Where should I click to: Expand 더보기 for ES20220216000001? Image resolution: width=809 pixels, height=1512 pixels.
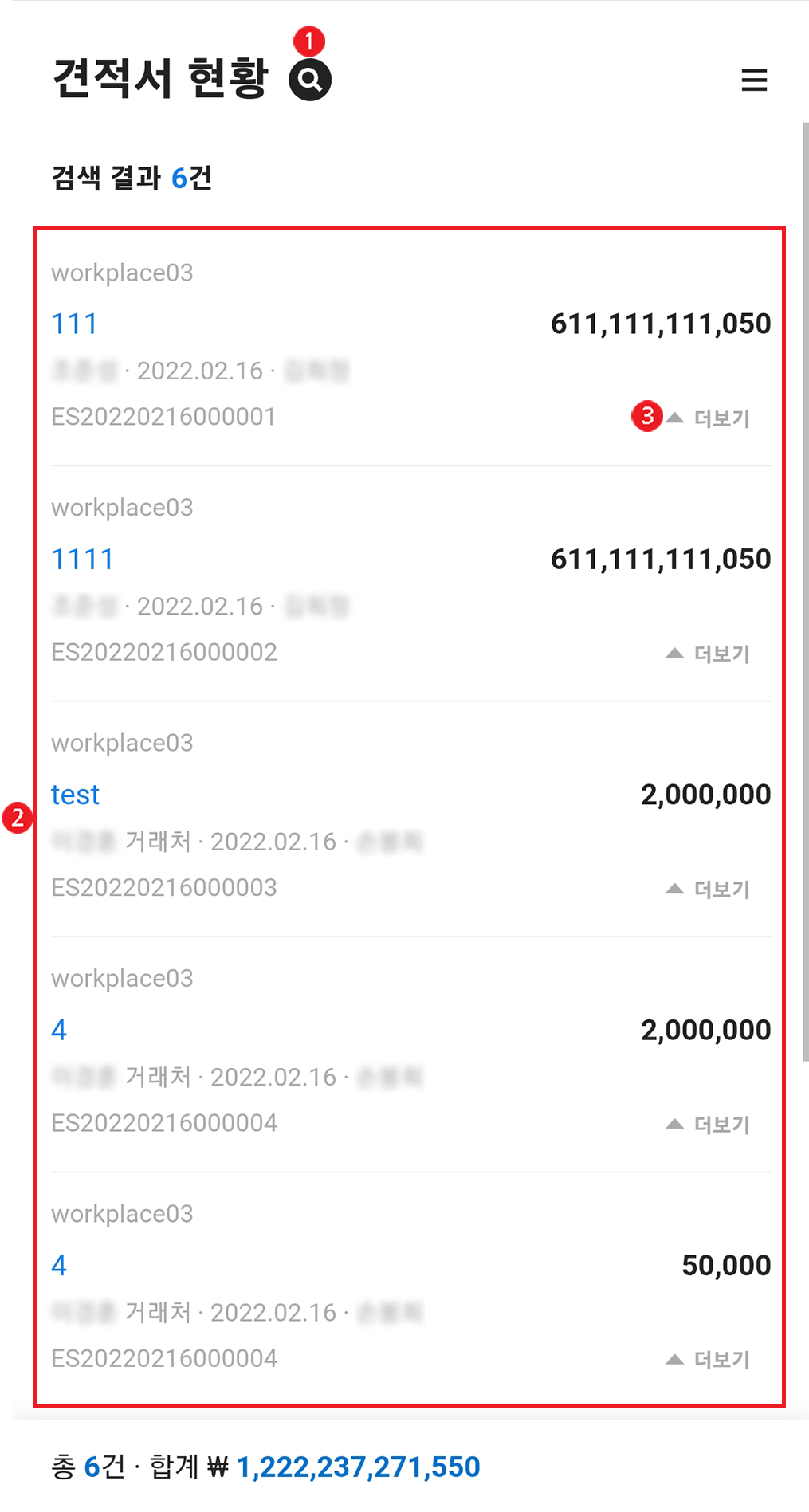[x=708, y=418]
